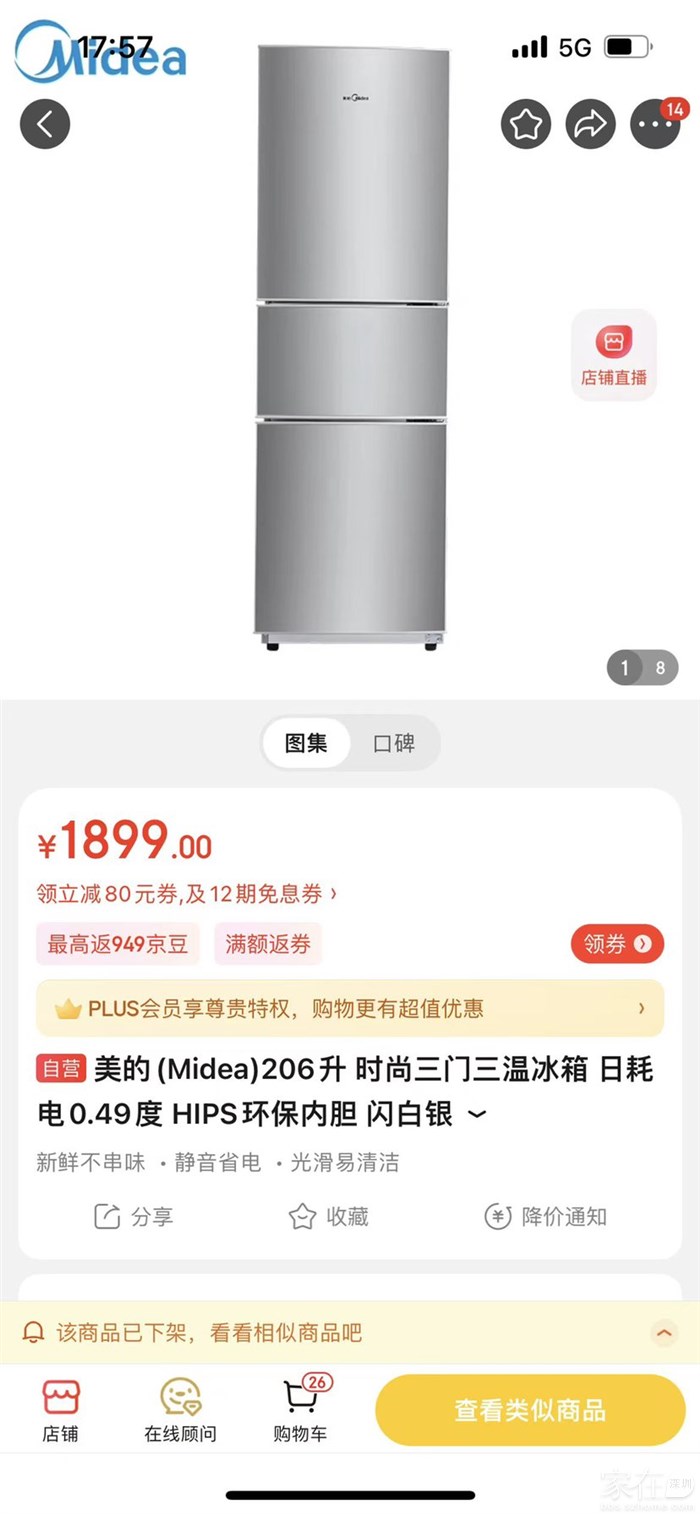The image size is (700, 1514).
Task: Open 店铺直播 store livestream
Action: (614, 354)
